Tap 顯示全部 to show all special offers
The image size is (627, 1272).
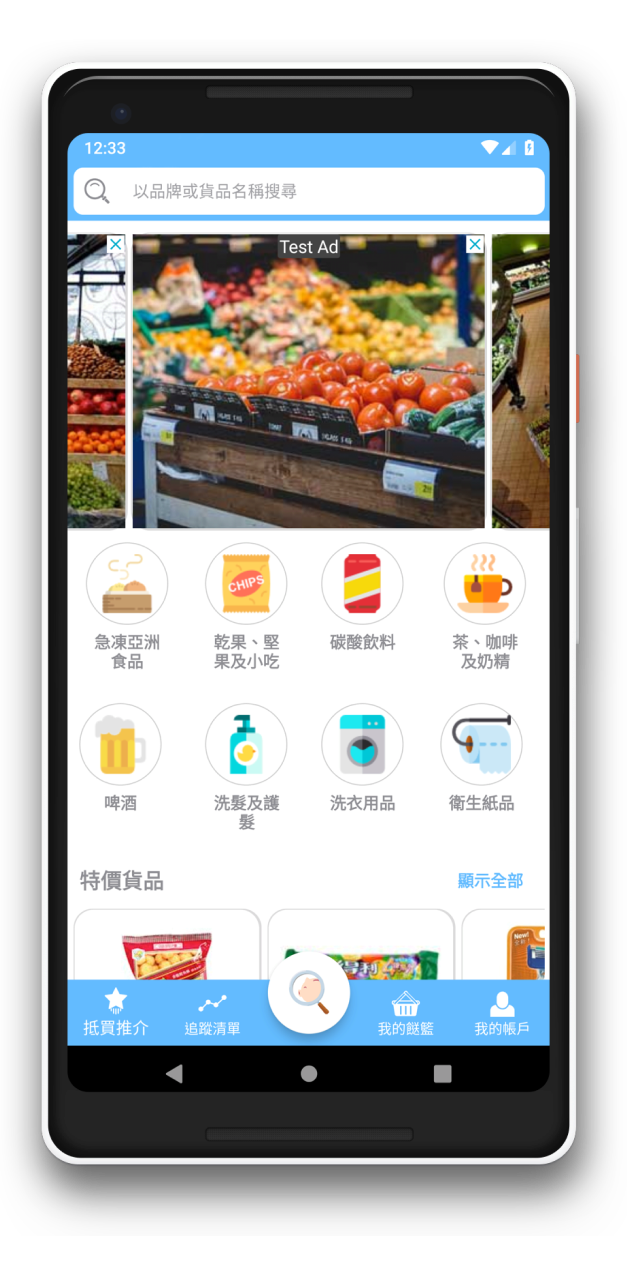490,881
